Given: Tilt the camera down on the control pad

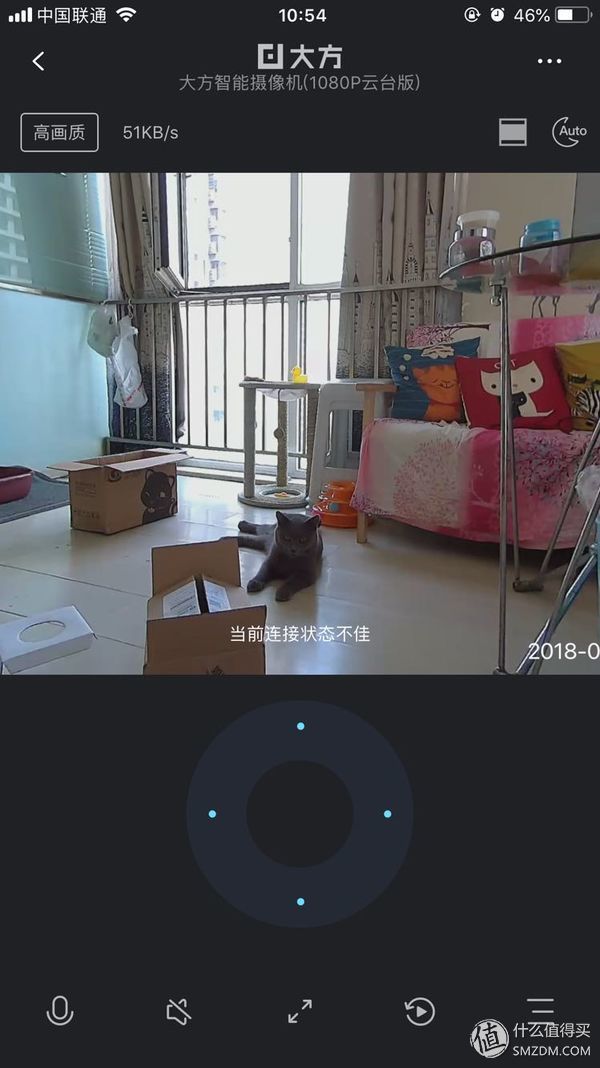Looking at the screenshot, I should tap(300, 902).
